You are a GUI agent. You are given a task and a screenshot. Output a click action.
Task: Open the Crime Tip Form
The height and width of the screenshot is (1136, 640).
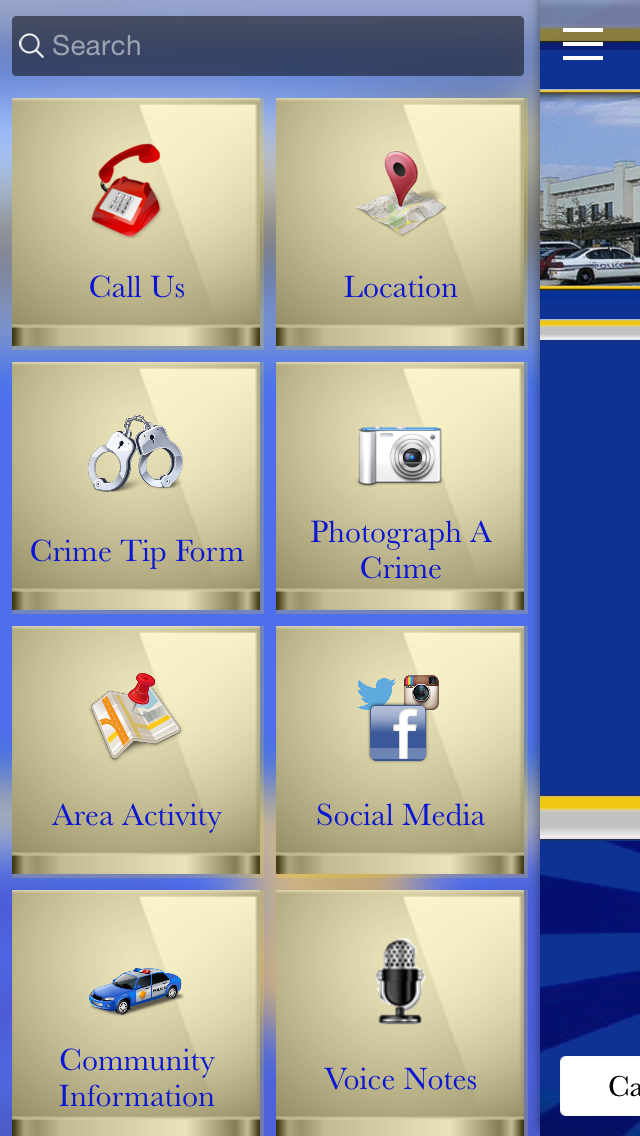click(x=136, y=486)
